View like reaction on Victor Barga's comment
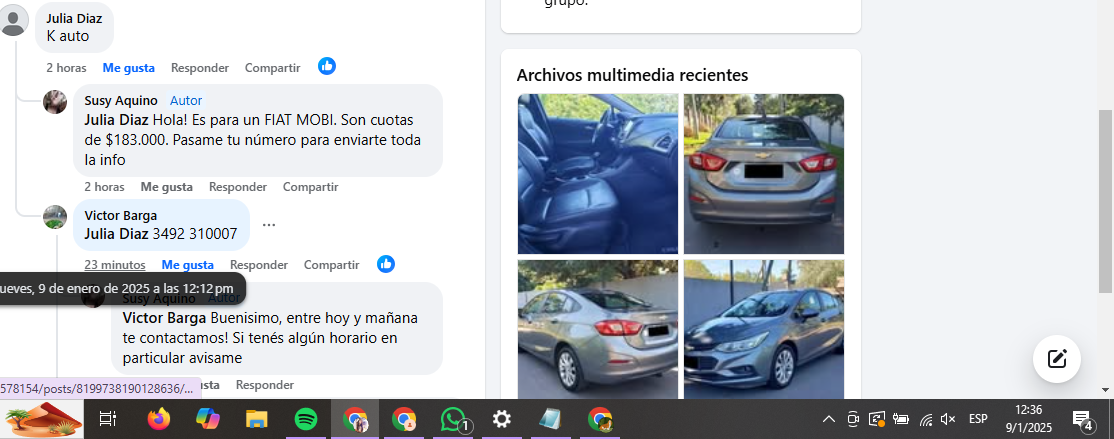 386,264
